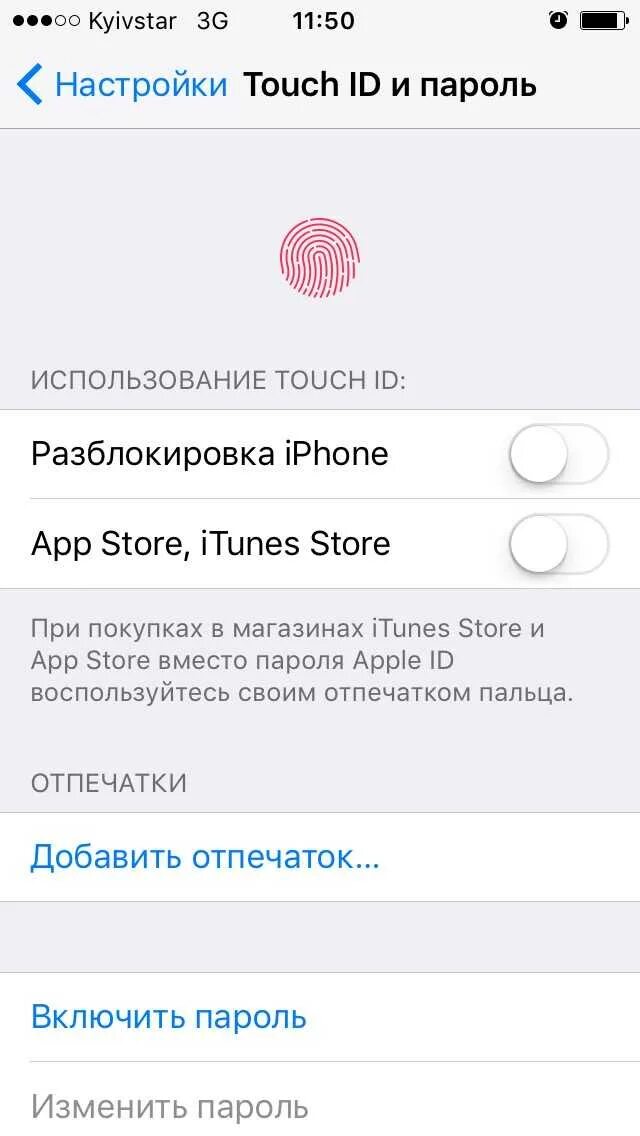Select Включить пароль
Image resolution: width=640 pixels, height=1136 pixels.
point(169,1017)
